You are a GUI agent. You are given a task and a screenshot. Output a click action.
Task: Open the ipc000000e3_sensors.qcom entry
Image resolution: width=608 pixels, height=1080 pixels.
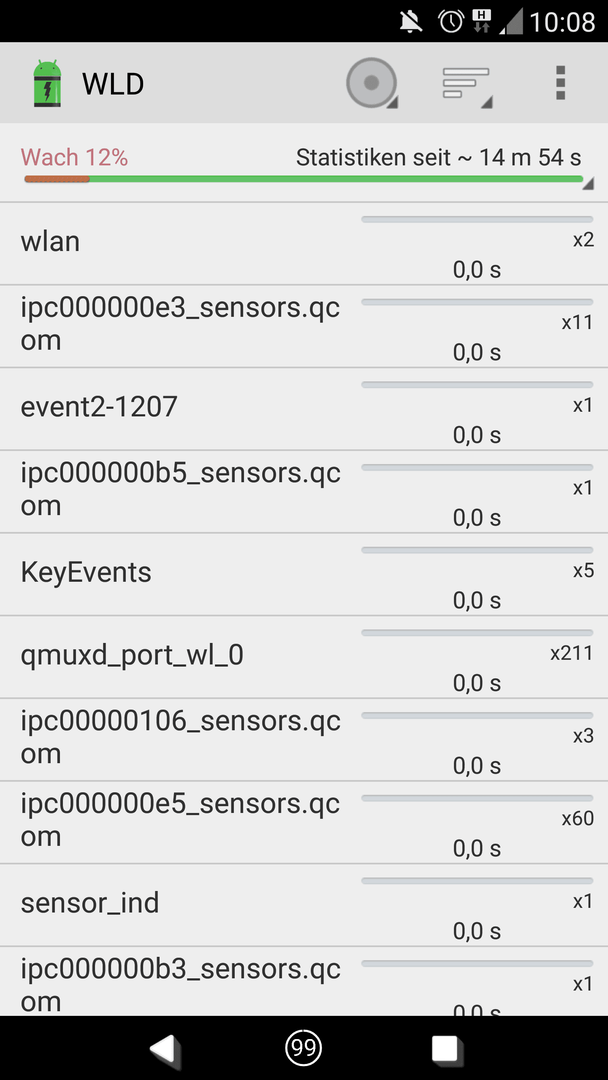click(304, 326)
